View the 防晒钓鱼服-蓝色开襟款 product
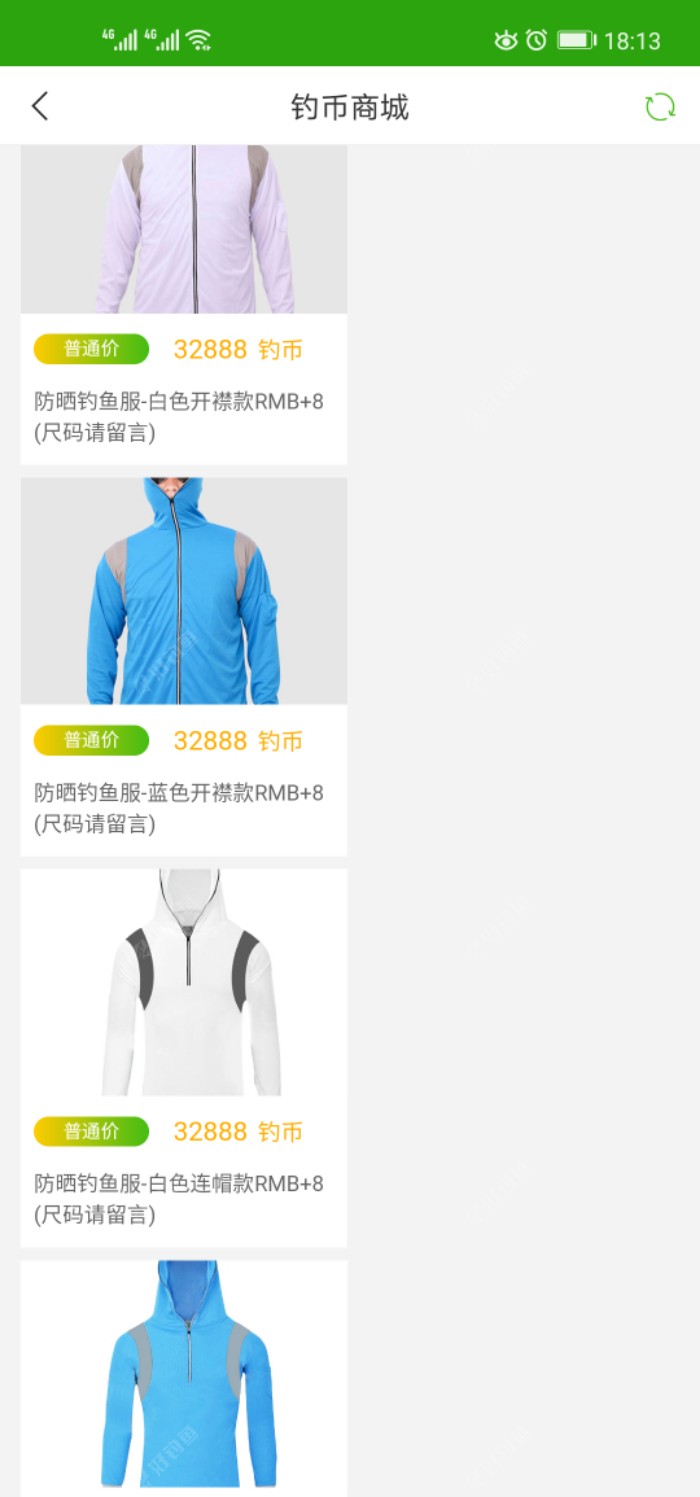The width and height of the screenshot is (700, 1497). pyautogui.click(x=184, y=665)
